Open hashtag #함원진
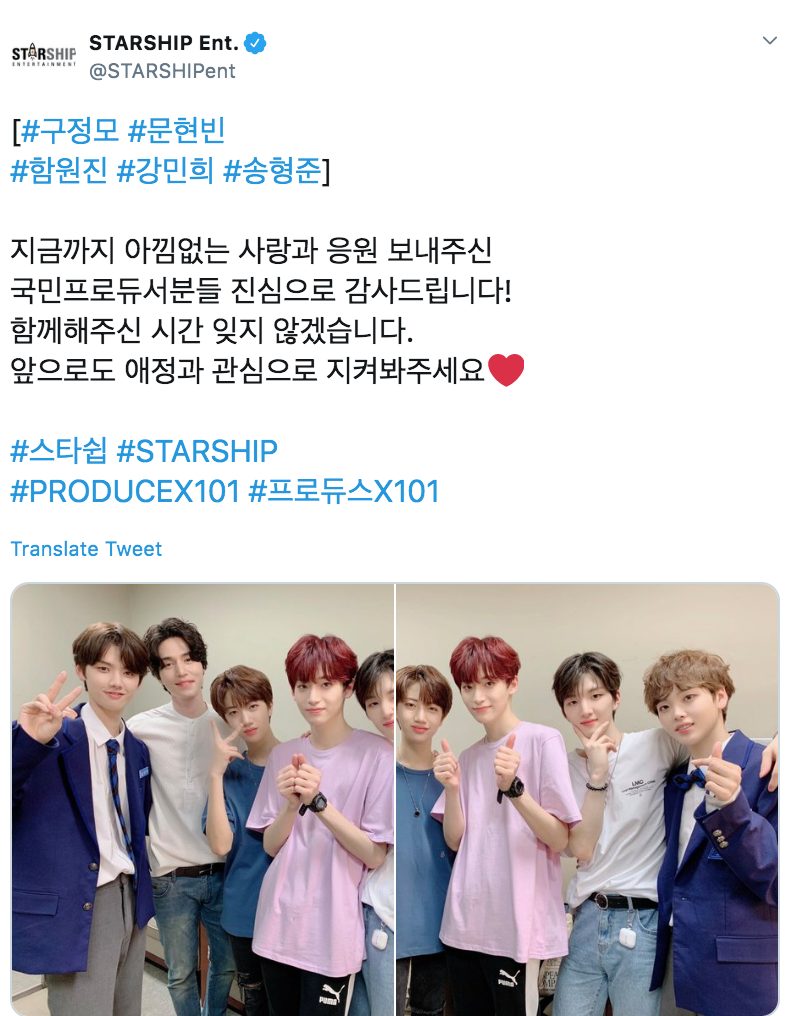 click(x=58, y=170)
